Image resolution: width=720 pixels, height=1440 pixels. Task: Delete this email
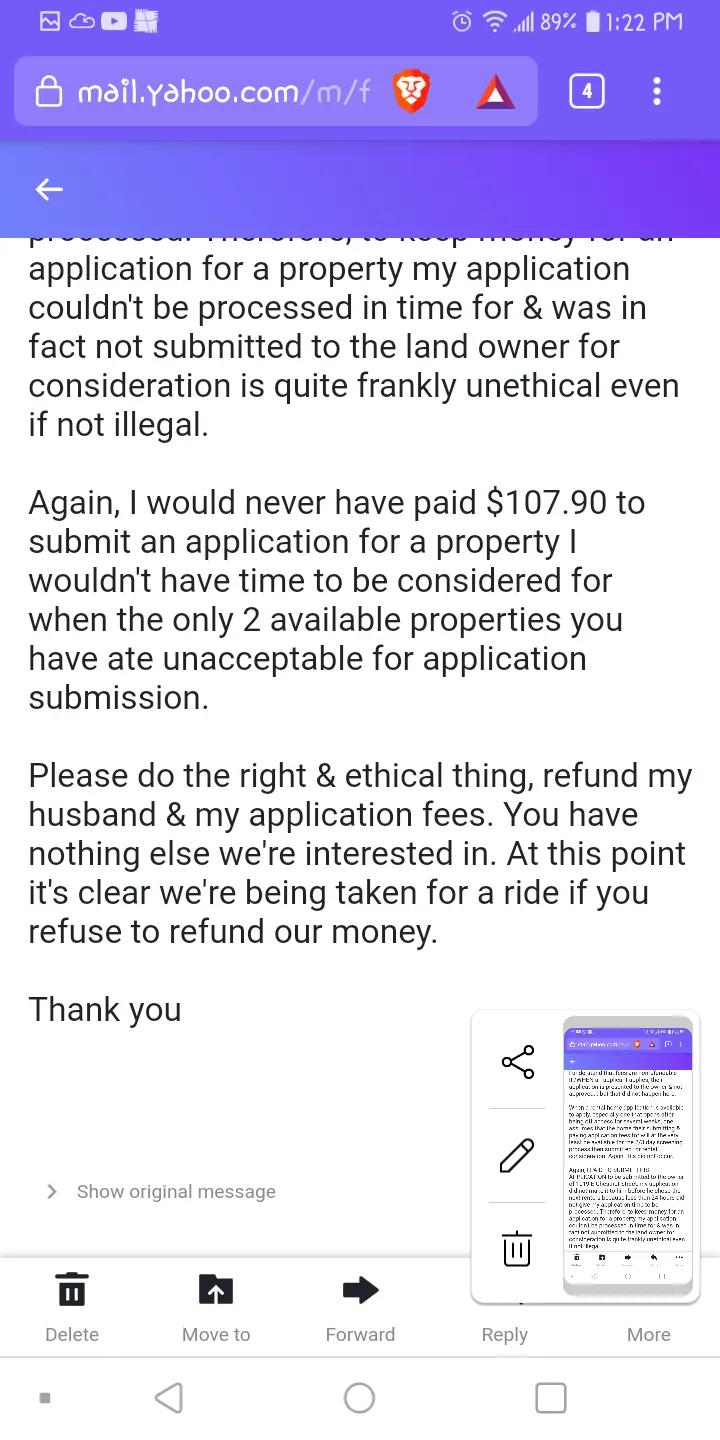tap(72, 1307)
